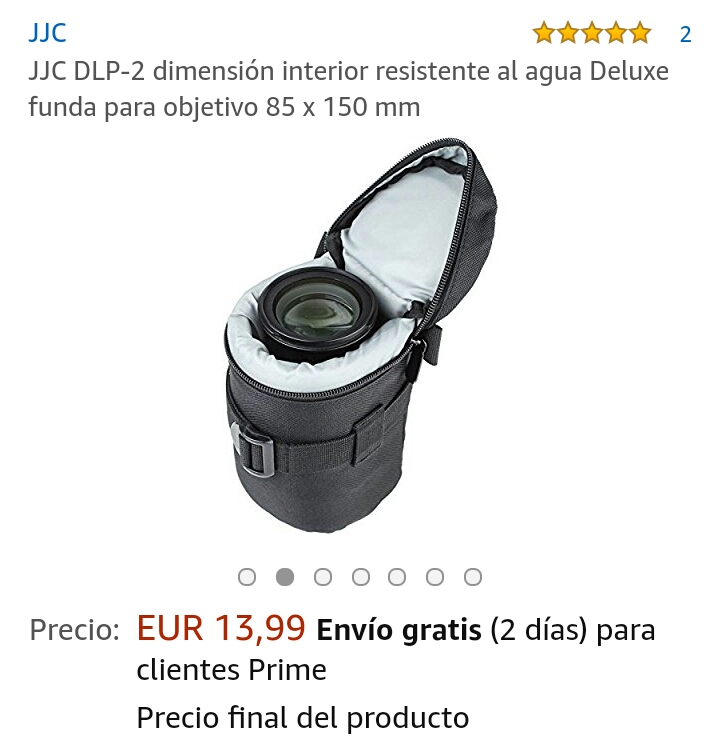Image resolution: width=718 pixels, height=755 pixels.
Task: Jump to the first image dot
Action: [x=247, y=577]
